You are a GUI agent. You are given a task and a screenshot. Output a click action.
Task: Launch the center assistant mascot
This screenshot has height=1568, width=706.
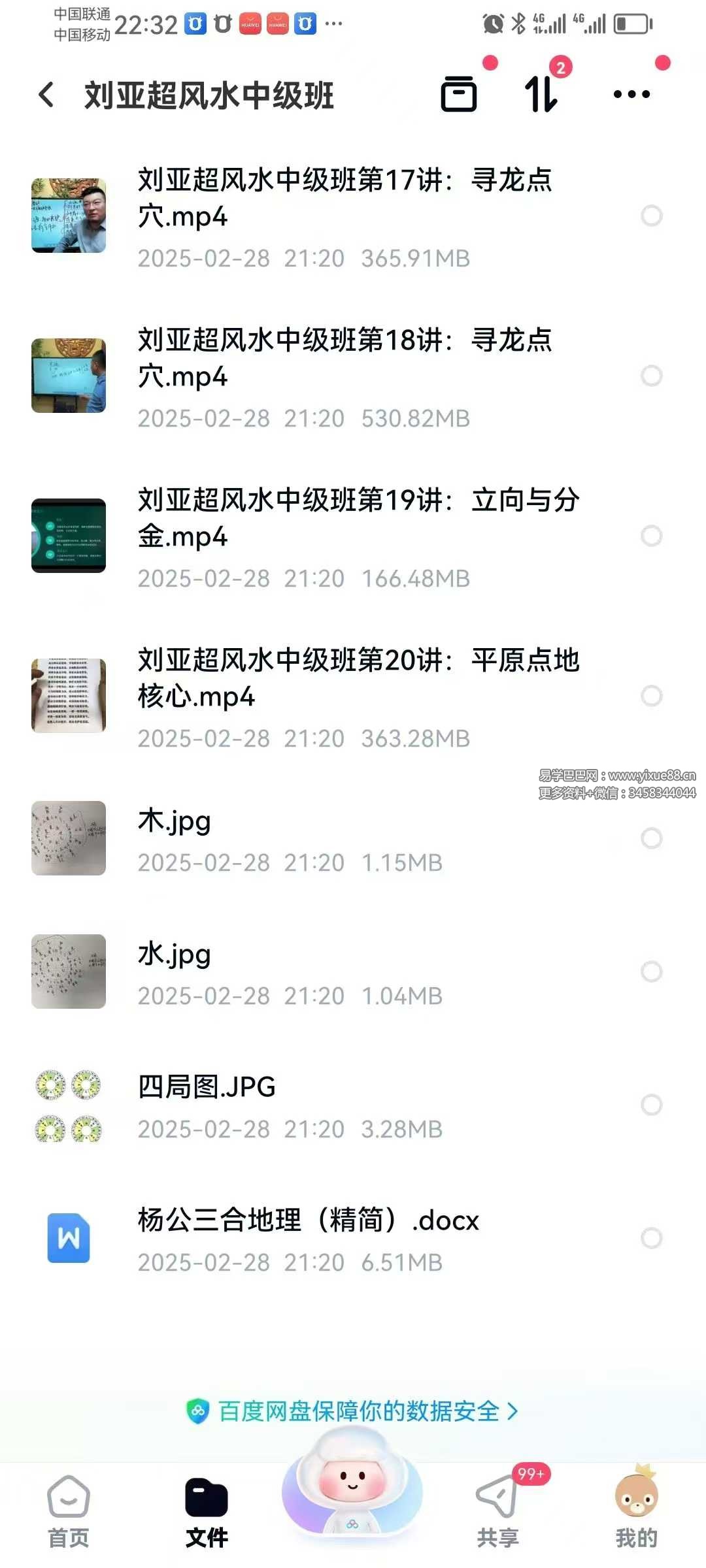point(352,1484)
